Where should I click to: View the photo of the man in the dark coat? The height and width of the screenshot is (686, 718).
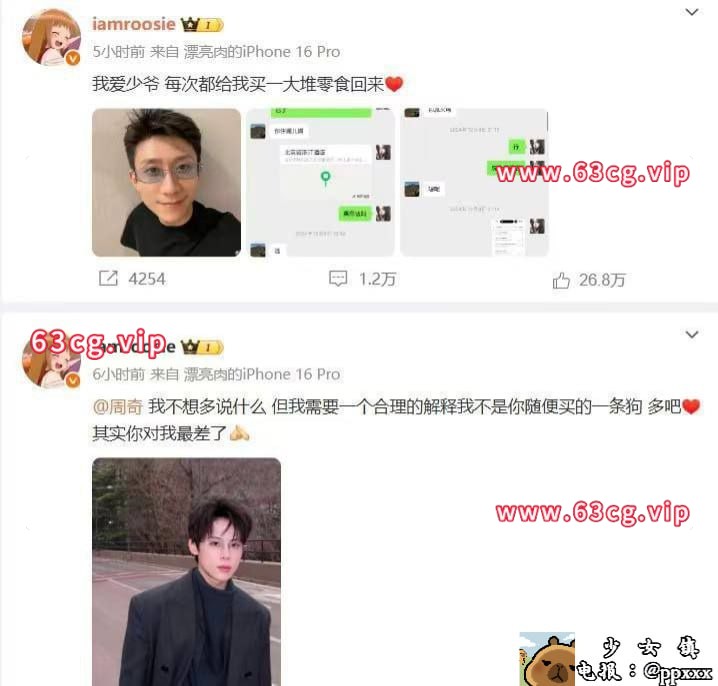[x=186, y=570]
